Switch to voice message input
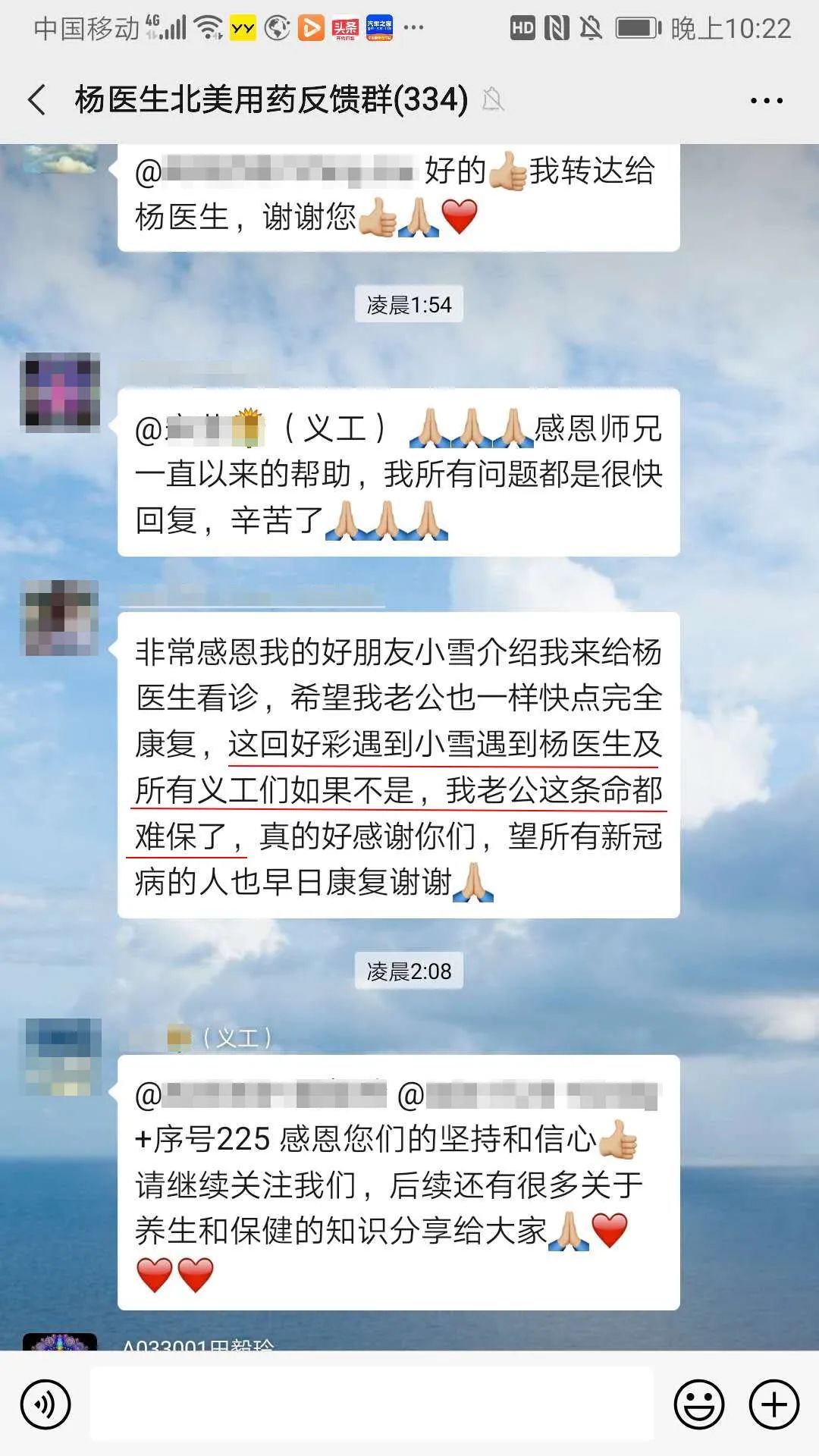Viewport: 819px width, 1456px height. pyautogui.click(x=45, y=1404)
